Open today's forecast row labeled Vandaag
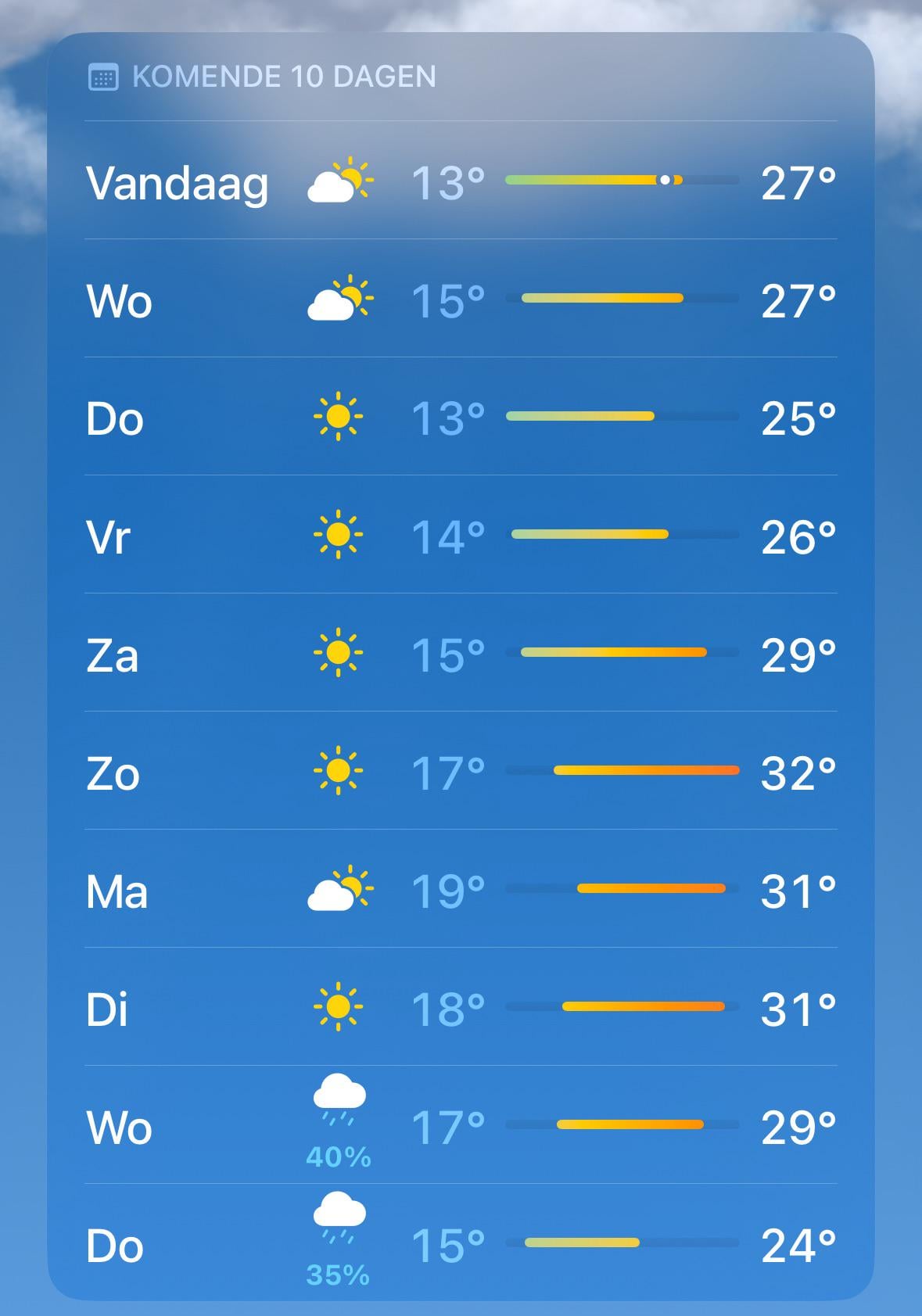922x1316 pixels. tap(461, 181)
